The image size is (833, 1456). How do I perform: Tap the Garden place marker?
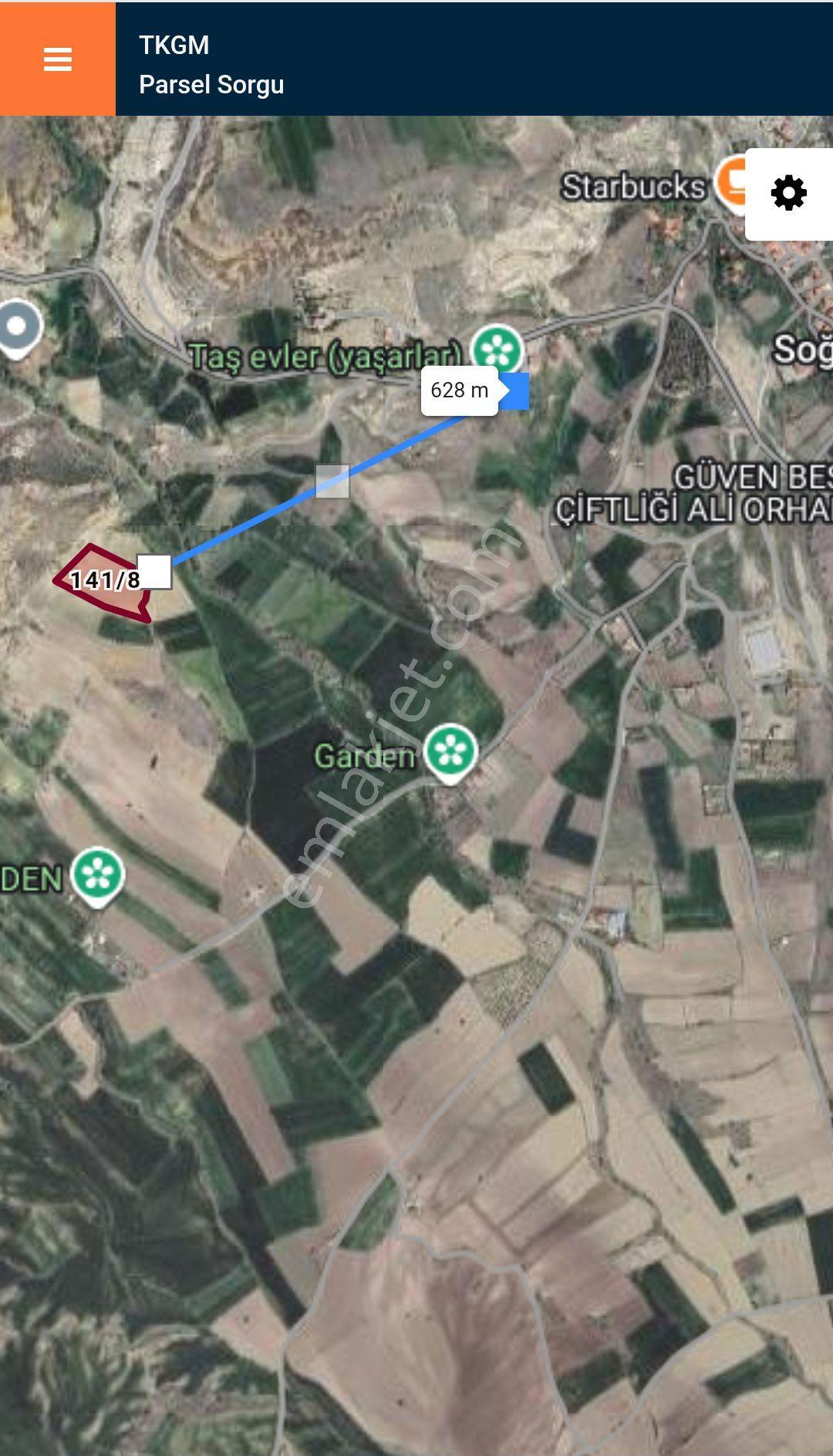pos(451,754)
